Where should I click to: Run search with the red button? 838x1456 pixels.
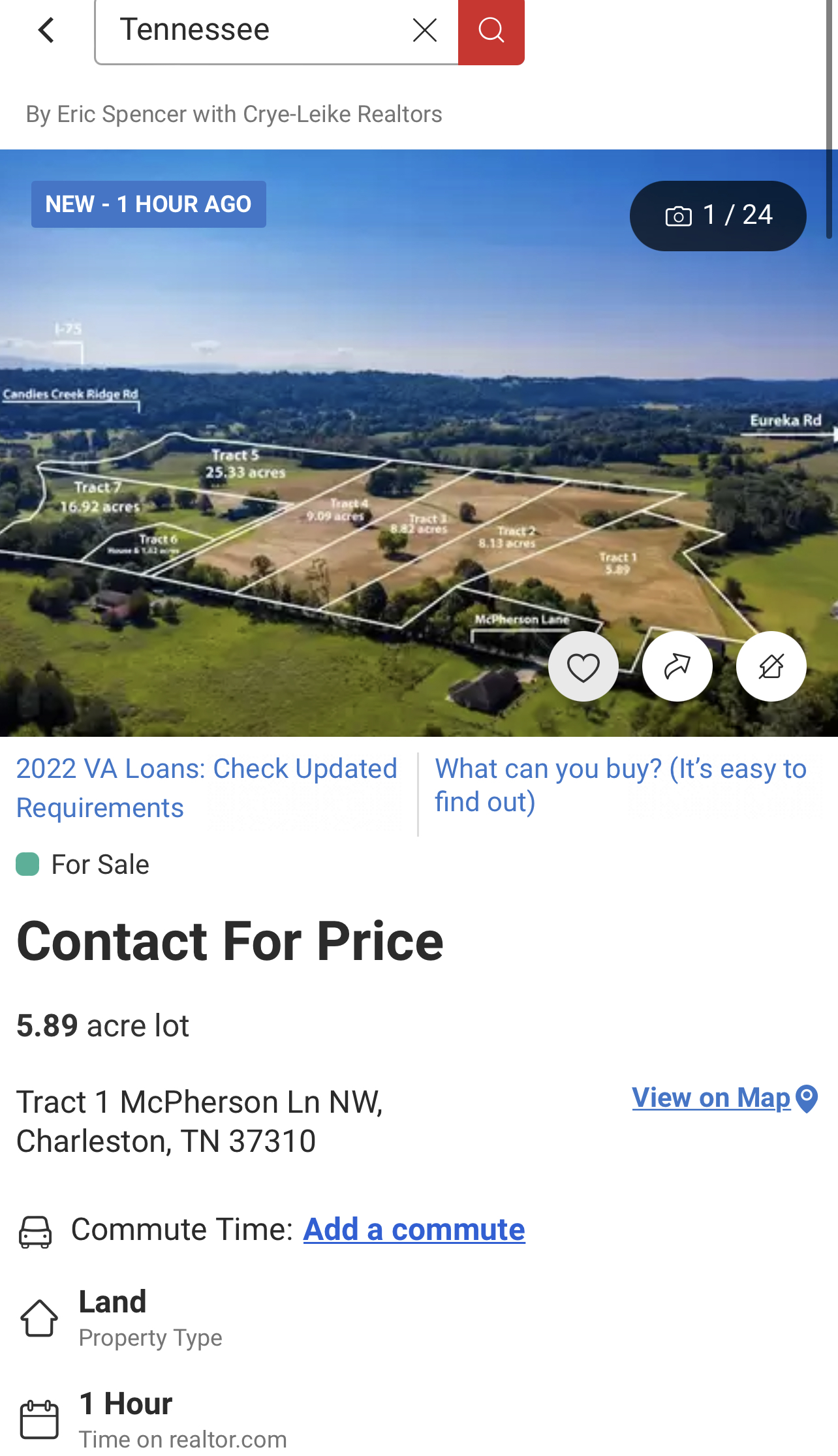tap(491, 30)
